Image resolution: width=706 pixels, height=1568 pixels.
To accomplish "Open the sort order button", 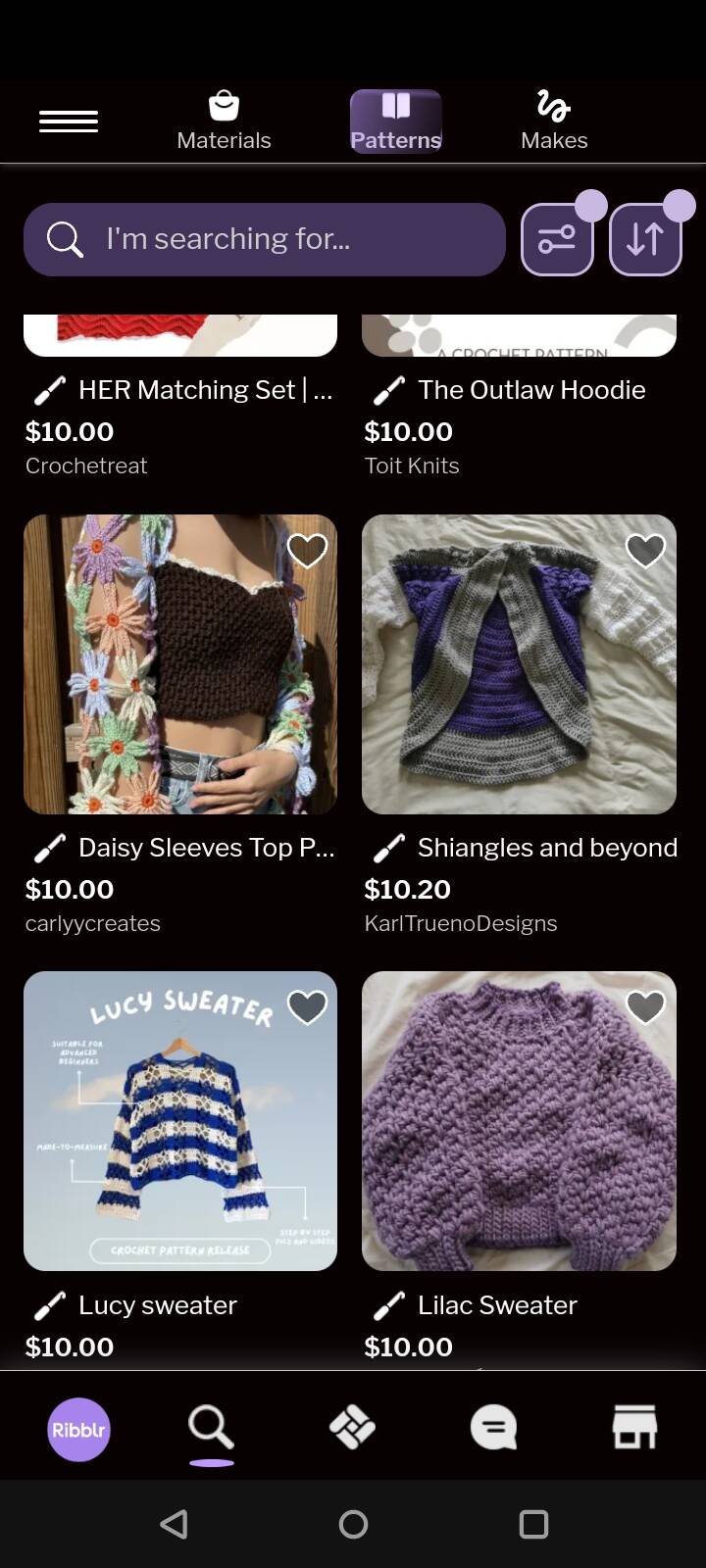I will [645, 239].
